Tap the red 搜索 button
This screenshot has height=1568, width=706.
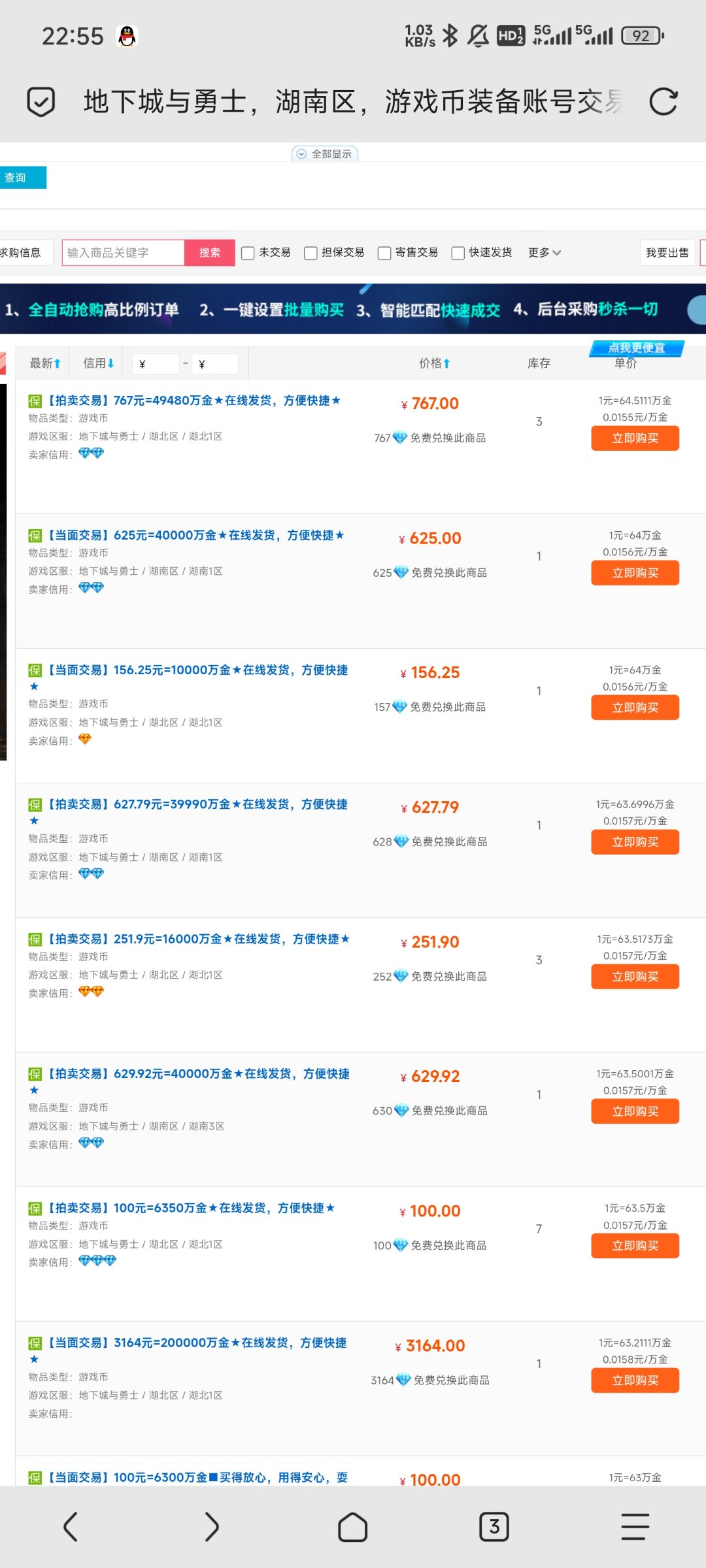pyautogui.click(x=210, y=253)
